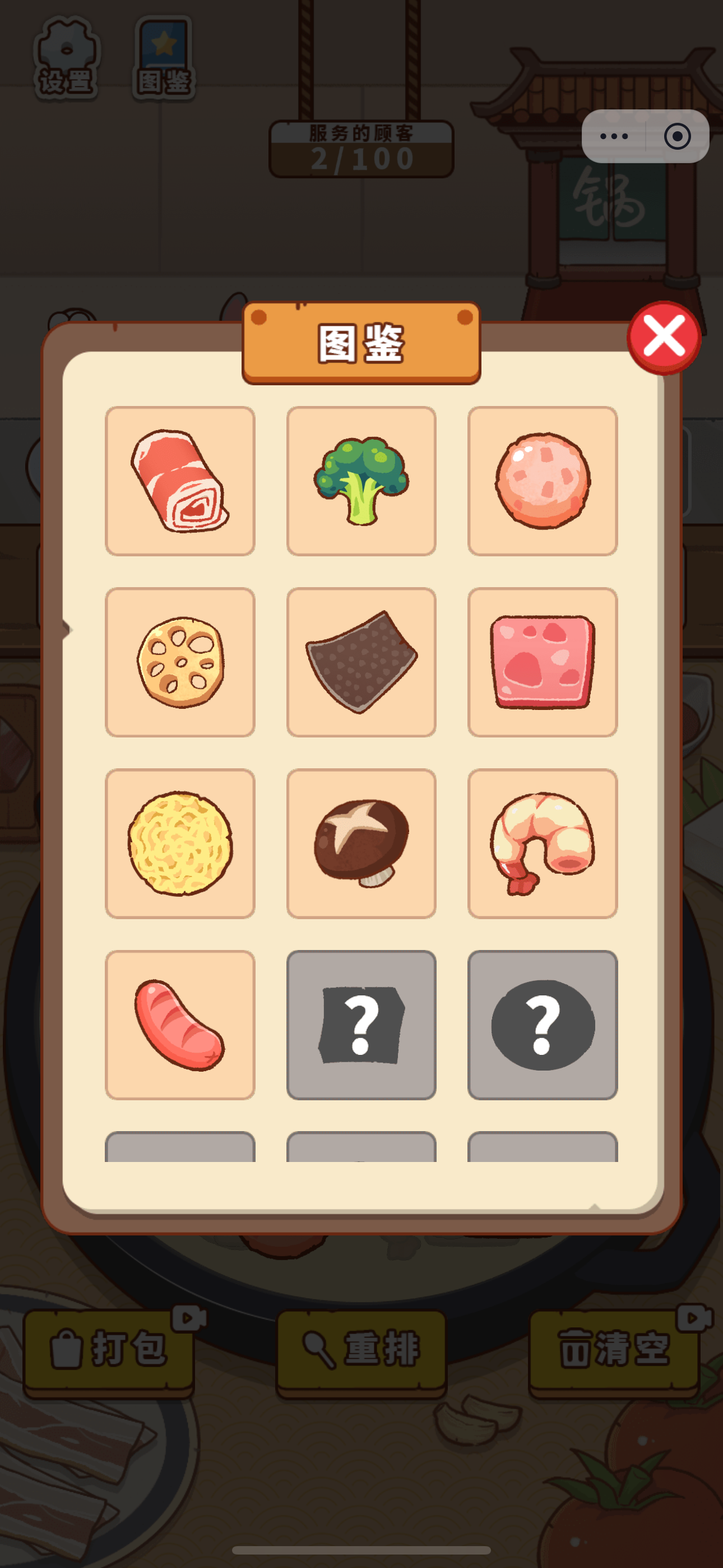Select the shiitake mushroom tile
The width and height of the screenshot is (723, 1568).
click(361, 843)
